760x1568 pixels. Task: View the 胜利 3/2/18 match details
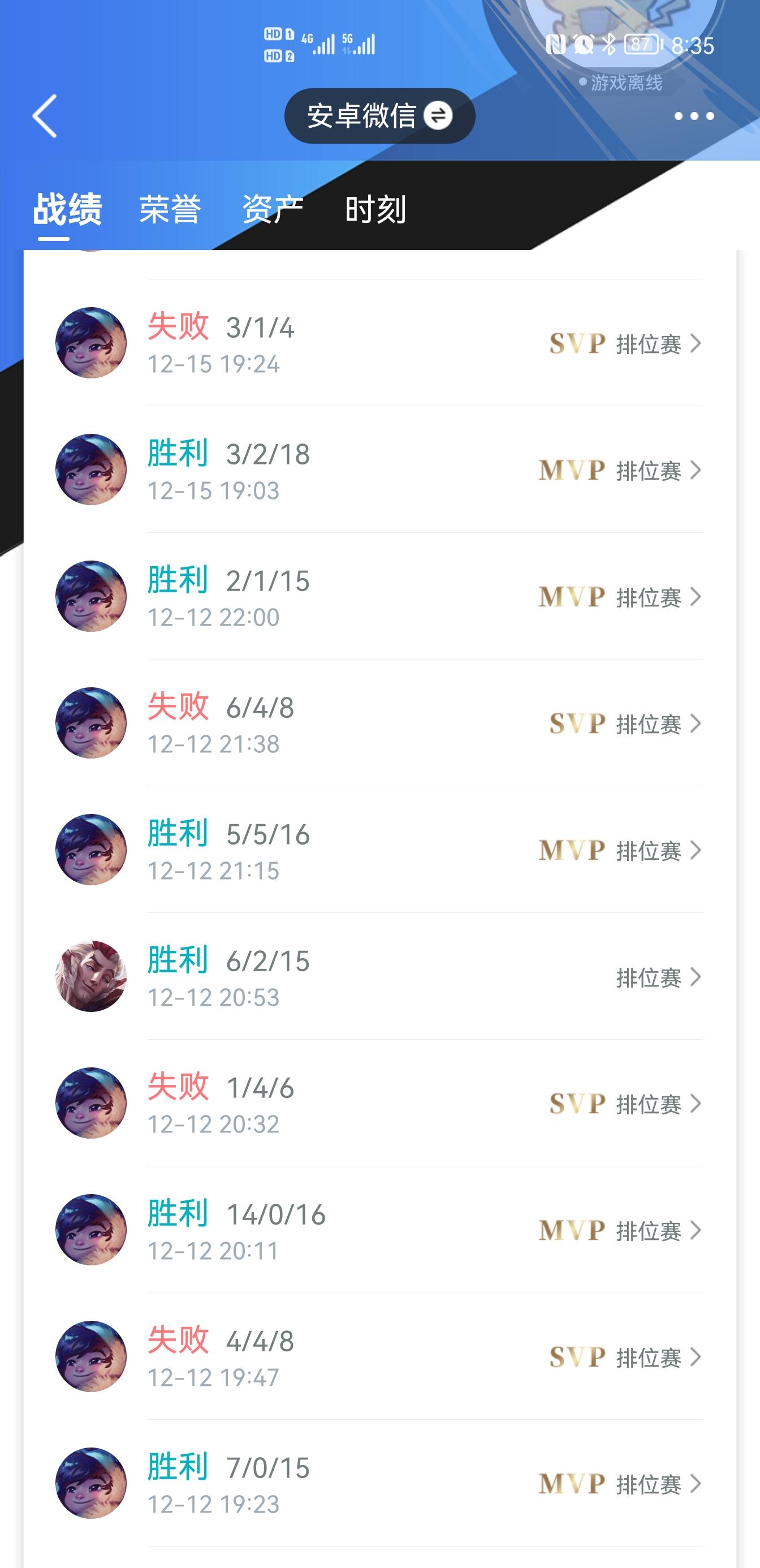pos(379,470)
